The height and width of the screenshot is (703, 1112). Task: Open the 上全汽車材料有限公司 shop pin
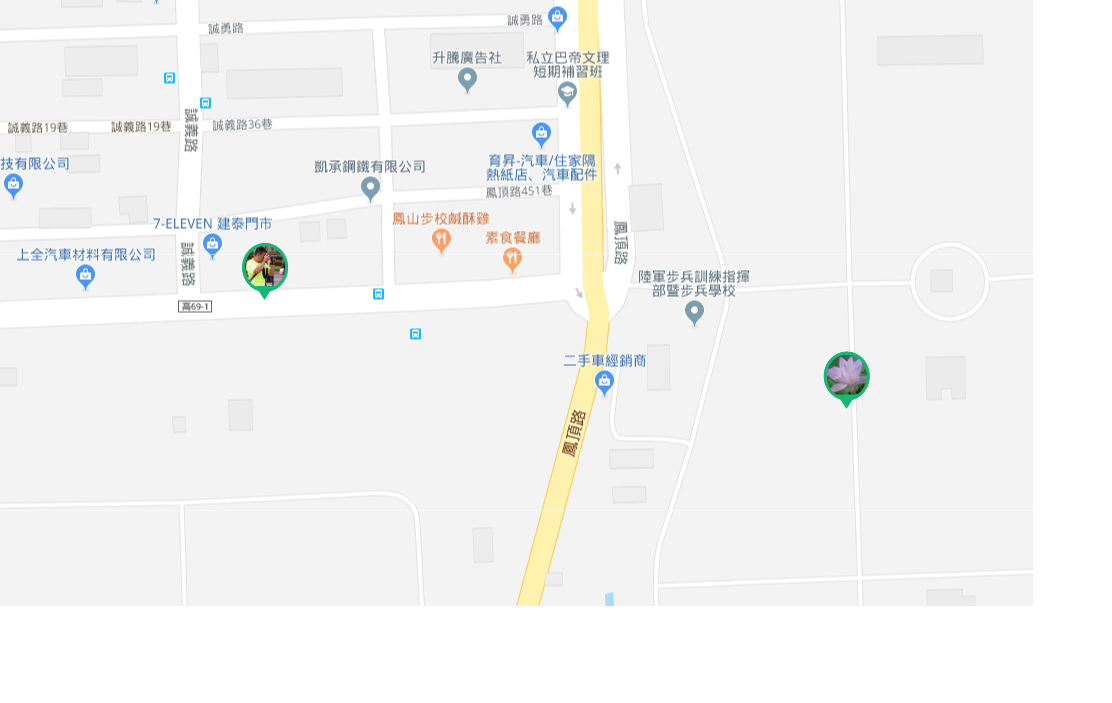(86, 276)
